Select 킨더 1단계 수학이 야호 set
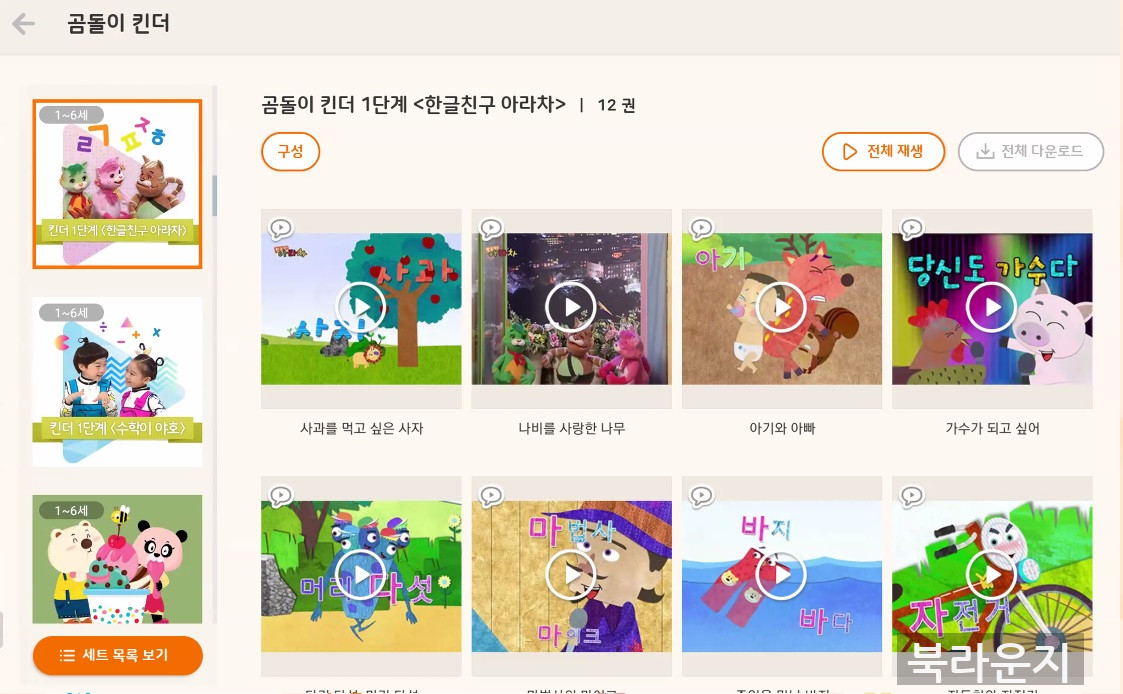Viewport: 1123px width, 694px height. pos(117,381)
